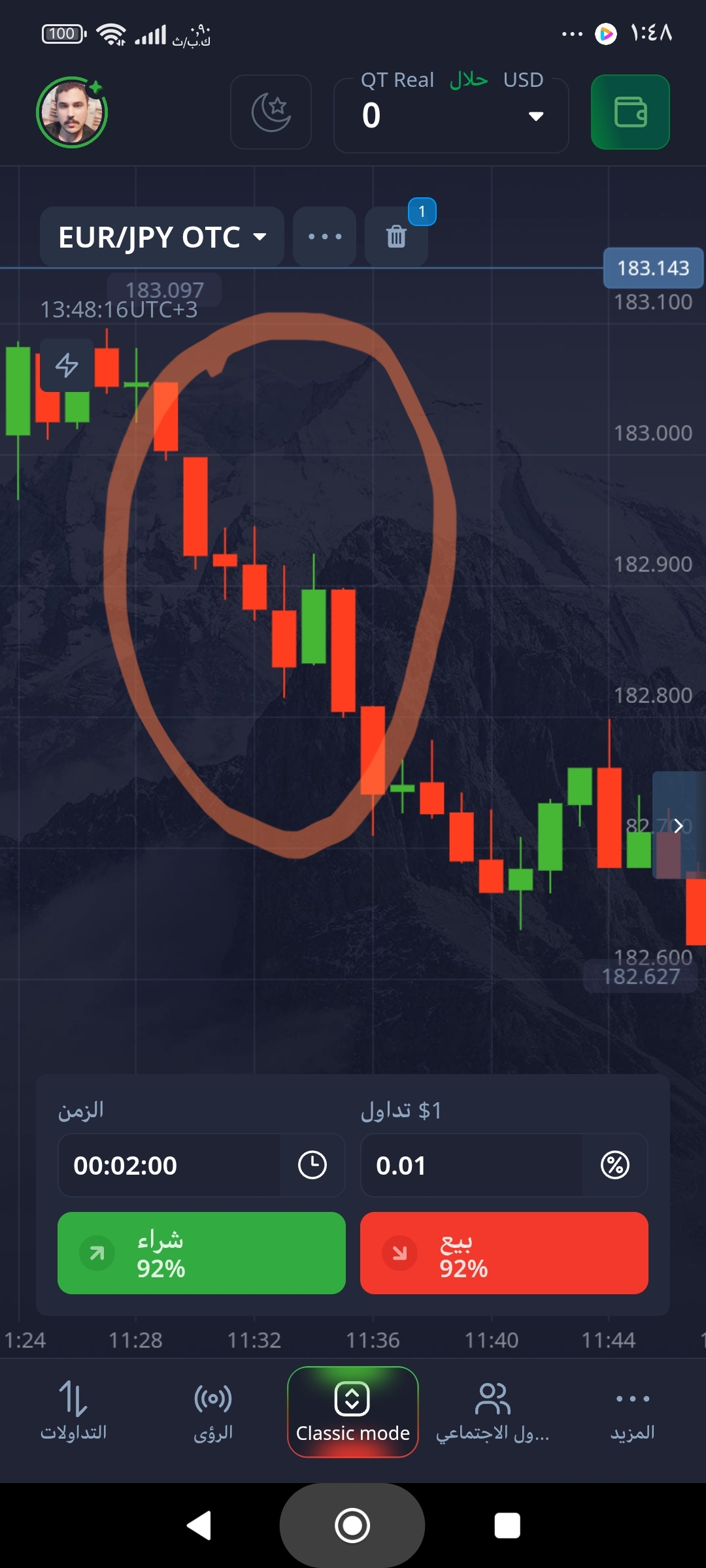
Task: Expand the QT Real account balance dropdown
Action: tap(451, 116)
